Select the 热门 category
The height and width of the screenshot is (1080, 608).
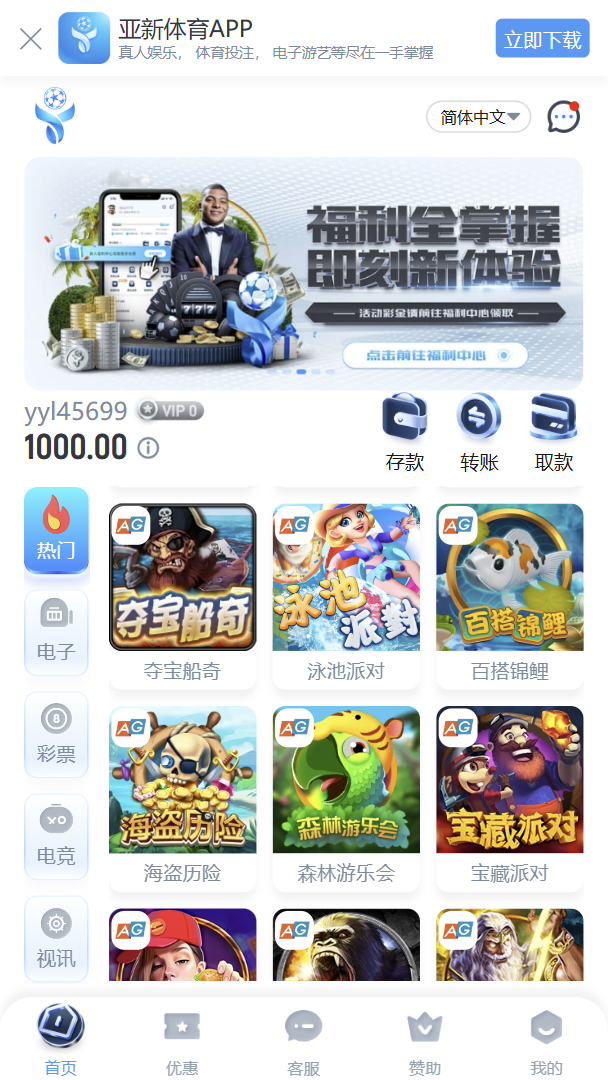tap(56, 530)
